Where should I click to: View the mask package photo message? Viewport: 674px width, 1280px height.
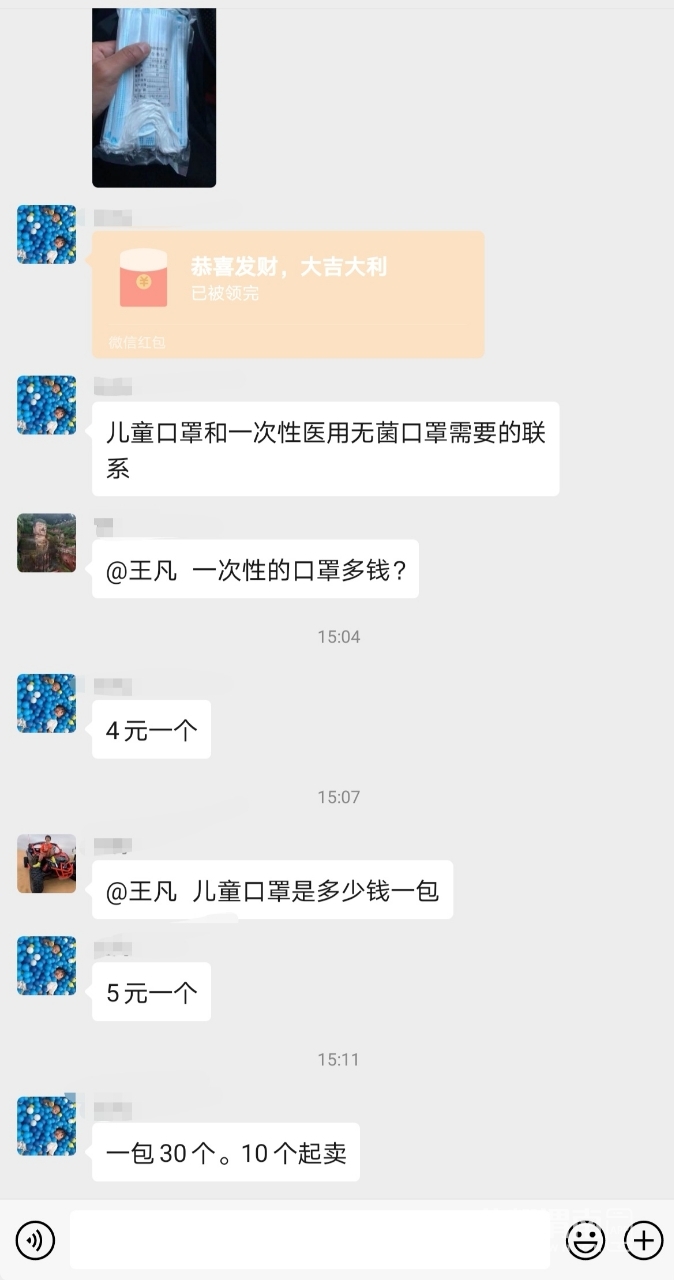[x=154, y=96]
